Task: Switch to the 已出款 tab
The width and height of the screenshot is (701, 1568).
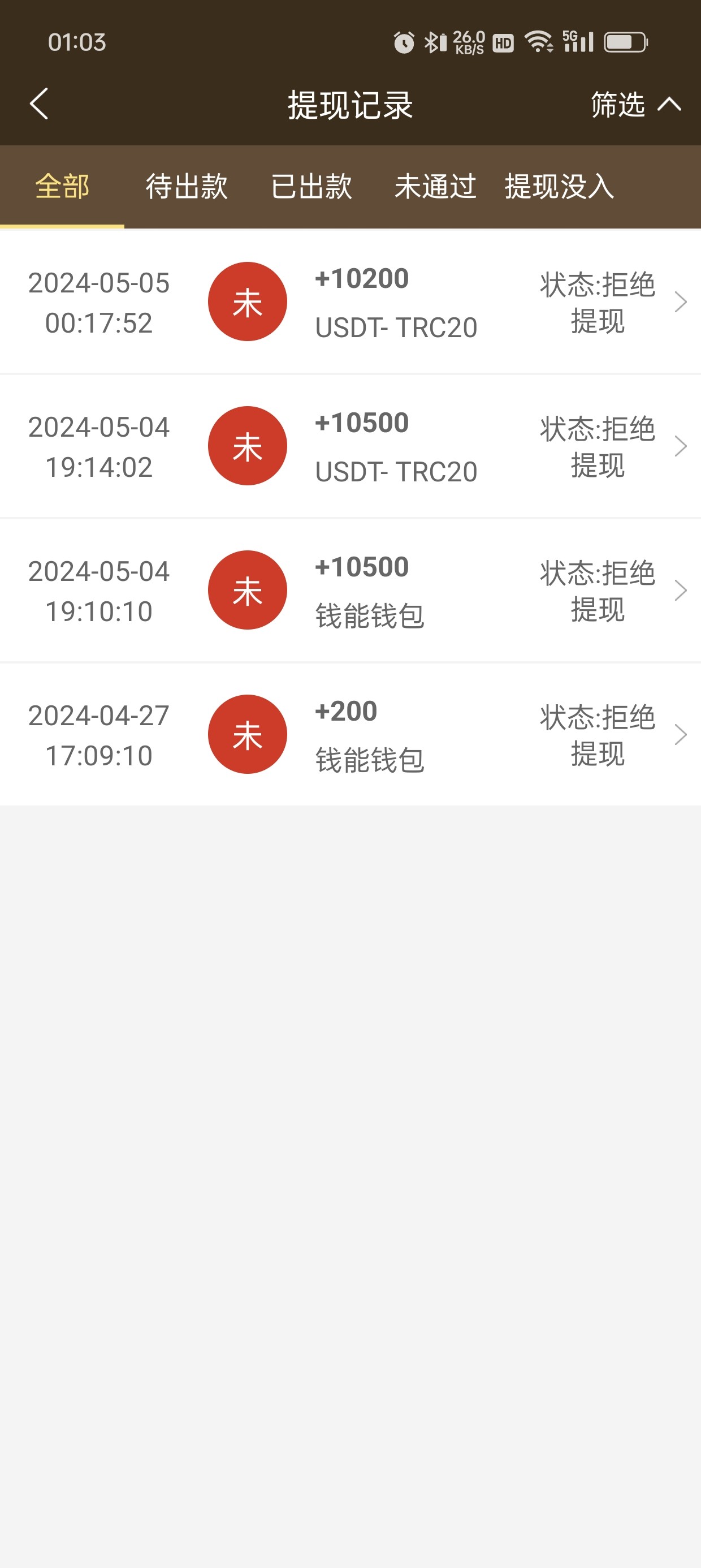Action: click(x=312, y=187)
